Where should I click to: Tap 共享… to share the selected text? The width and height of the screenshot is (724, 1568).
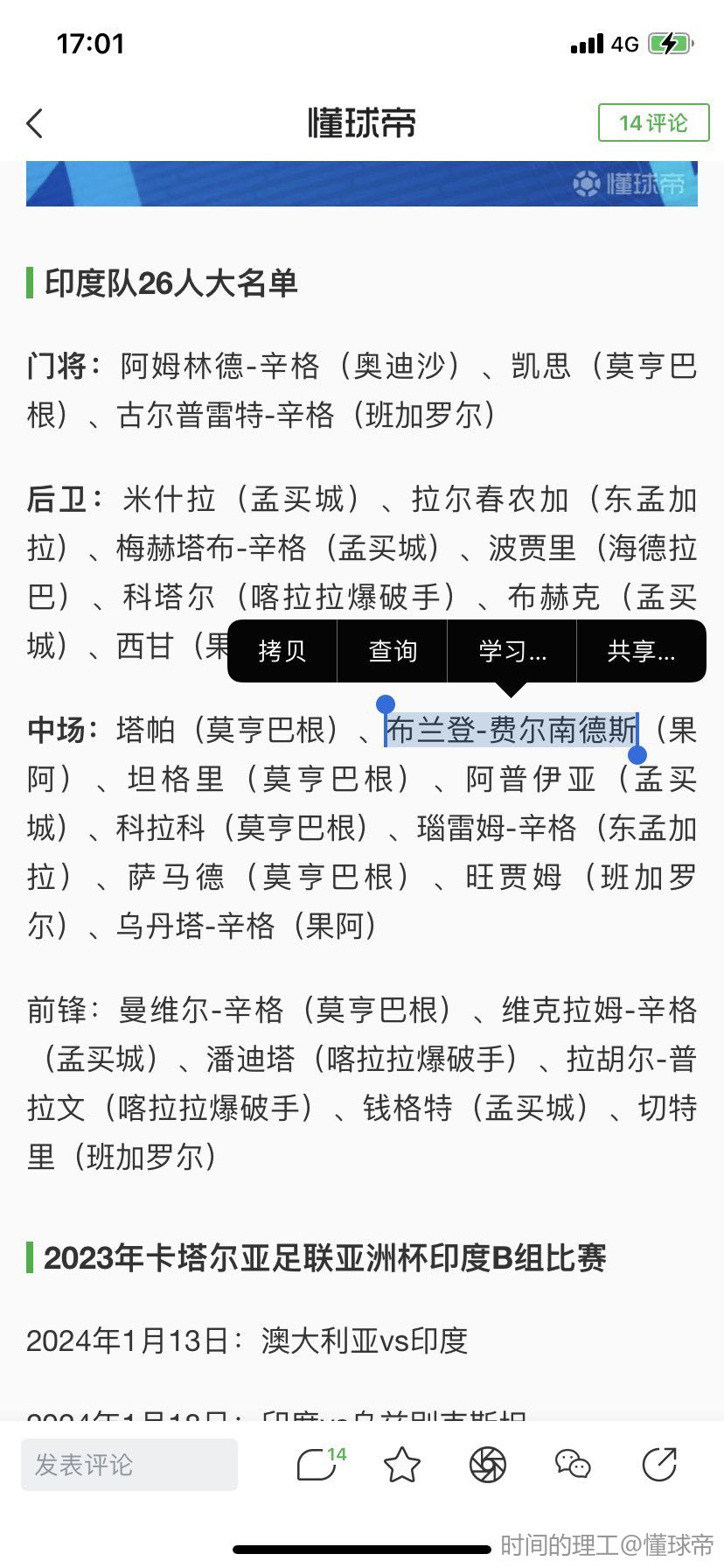tap(642, 651)
